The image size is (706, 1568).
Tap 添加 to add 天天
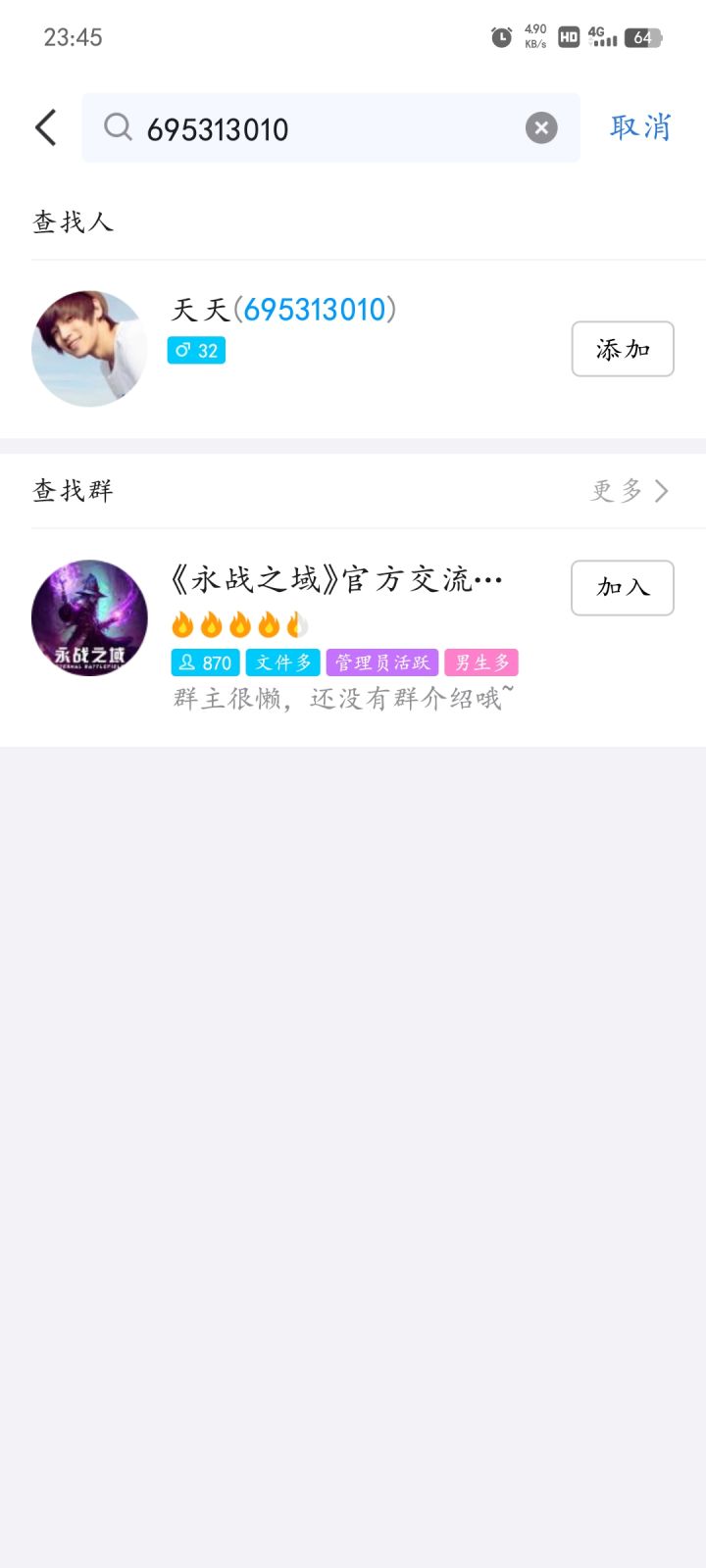click(x=623, y=349)
